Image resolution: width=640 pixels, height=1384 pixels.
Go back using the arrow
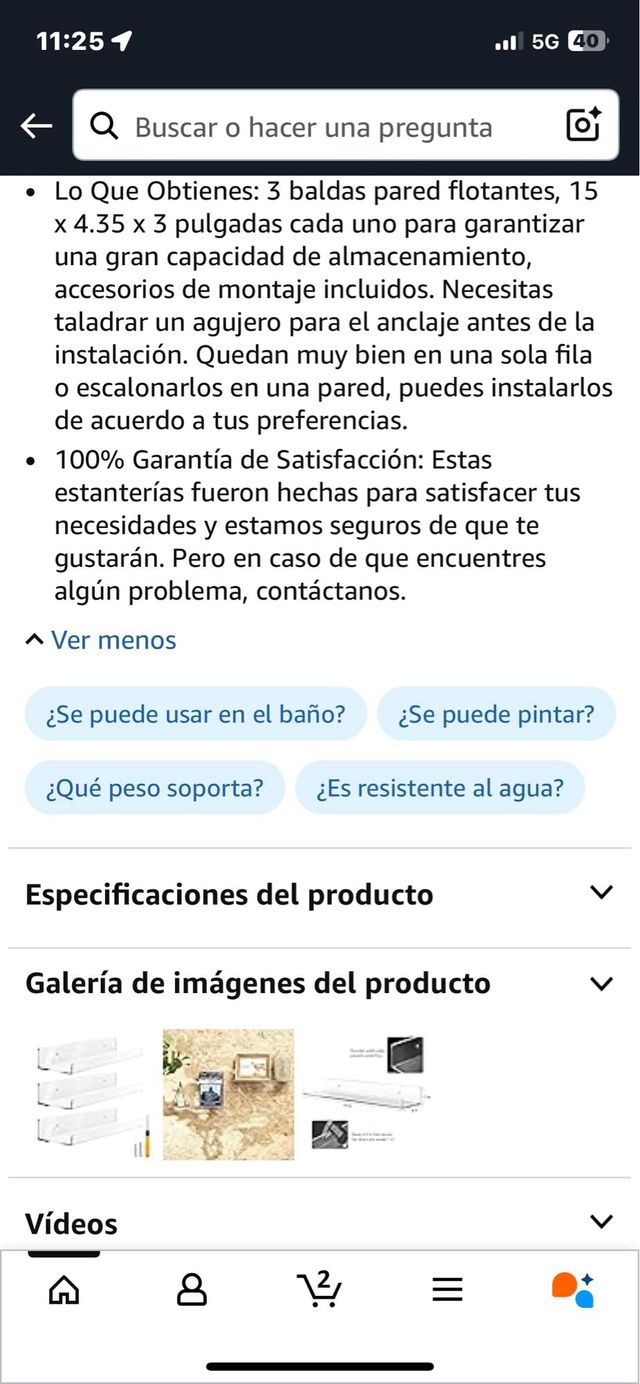pos(37,126)
